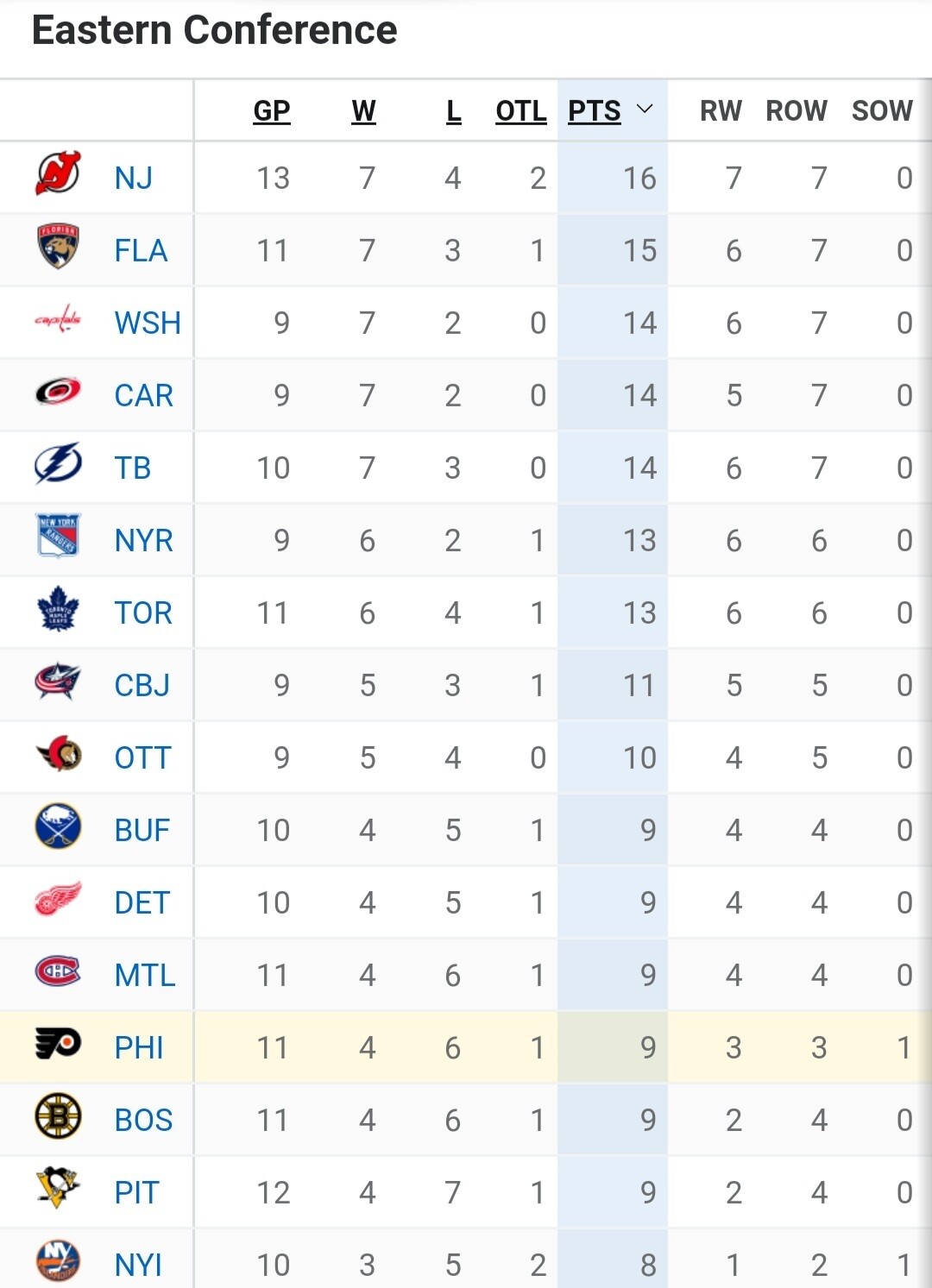Open the NJ team page

134,178
